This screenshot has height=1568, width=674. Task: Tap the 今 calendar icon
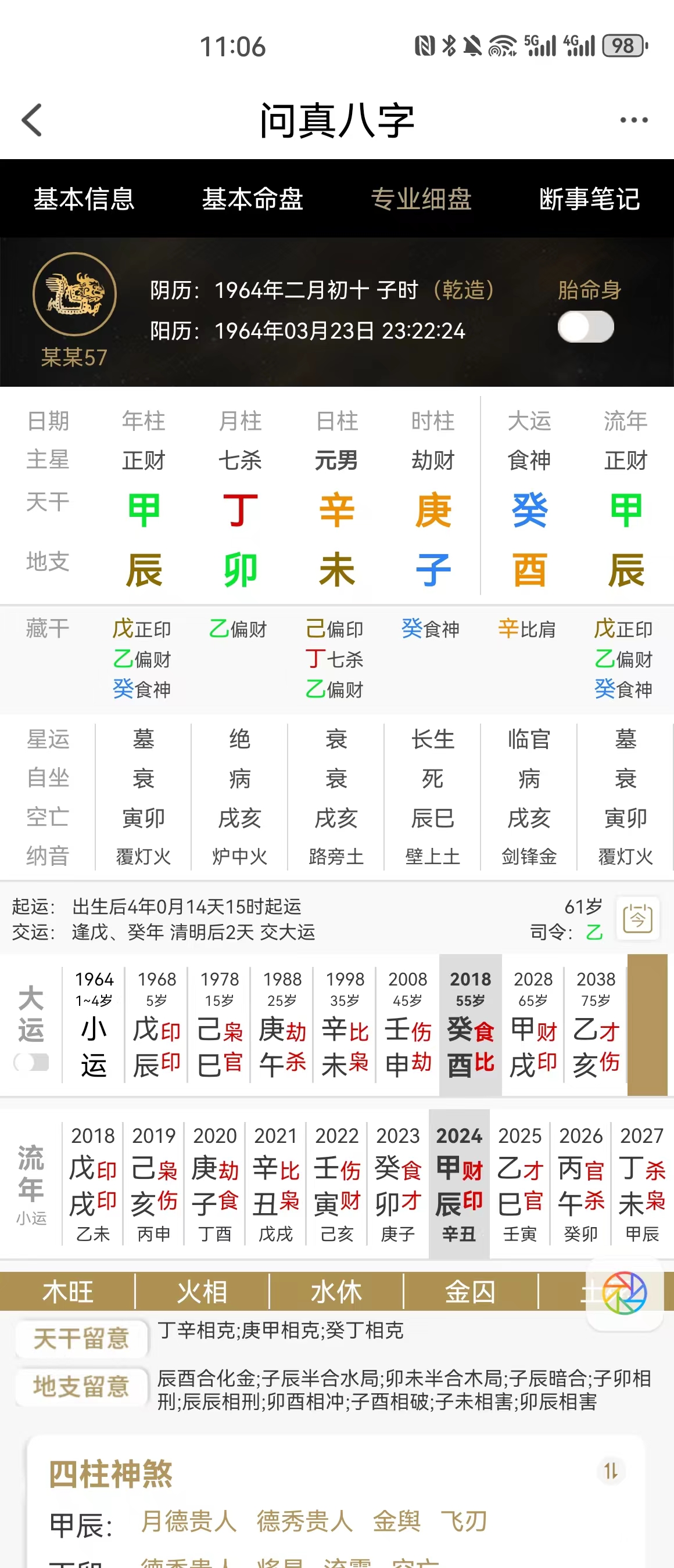pos(637,919)
